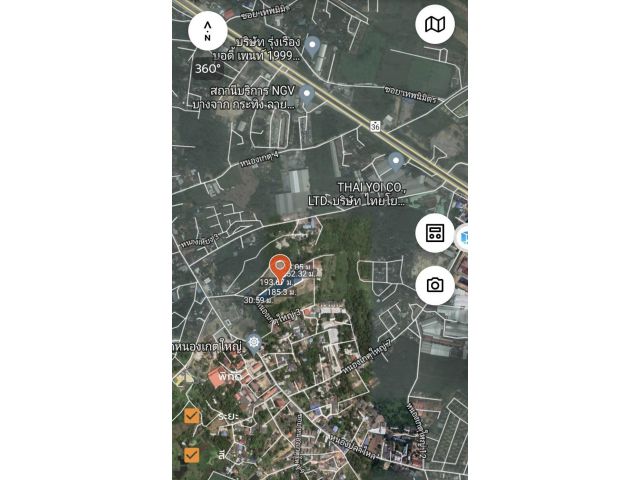Open the map type selector
Screen dimensions: 640x480
click(435, 24)
